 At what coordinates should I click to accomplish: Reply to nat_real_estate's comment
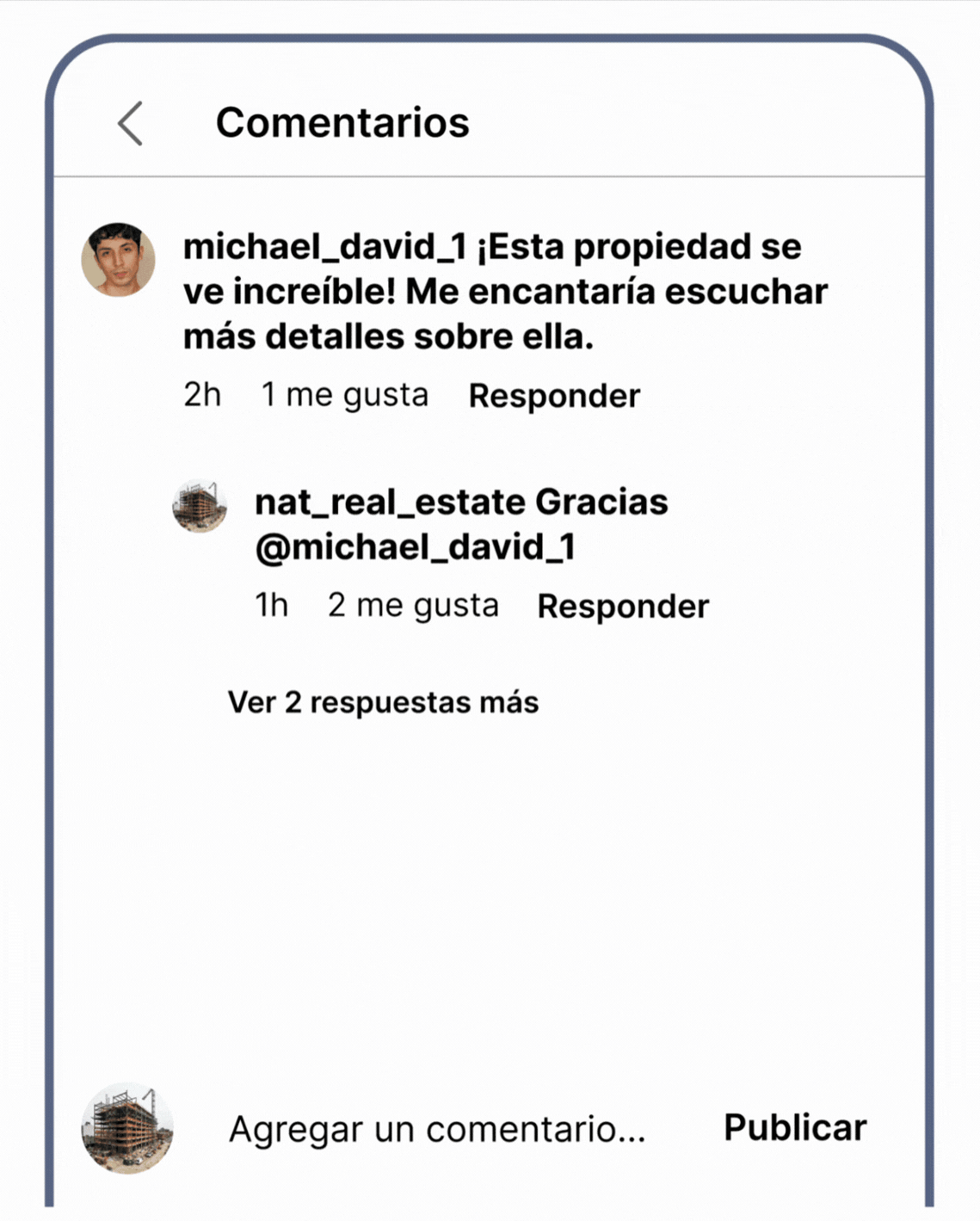pyautogui.click(x=623, y=607)
